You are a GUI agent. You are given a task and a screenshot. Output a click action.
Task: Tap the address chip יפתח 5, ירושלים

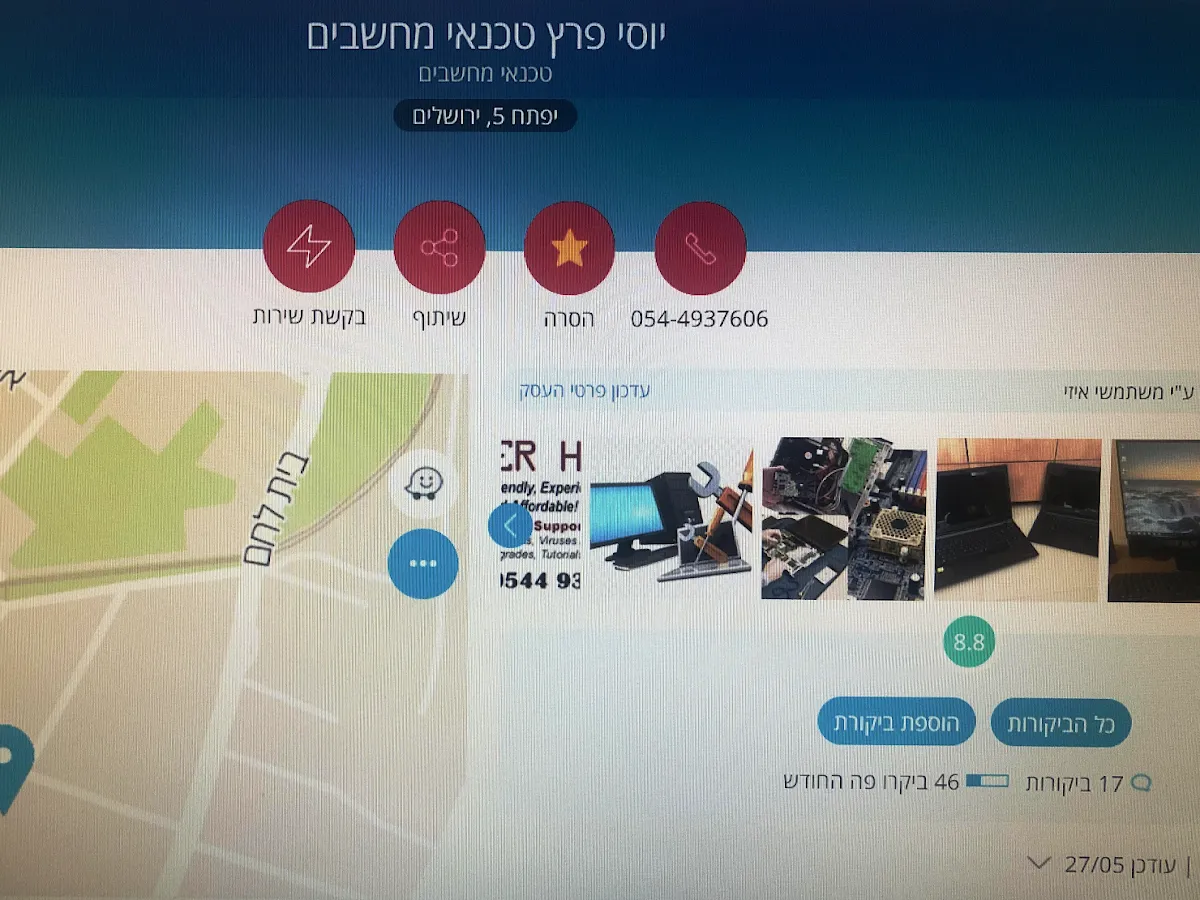(x=485, y=116)
